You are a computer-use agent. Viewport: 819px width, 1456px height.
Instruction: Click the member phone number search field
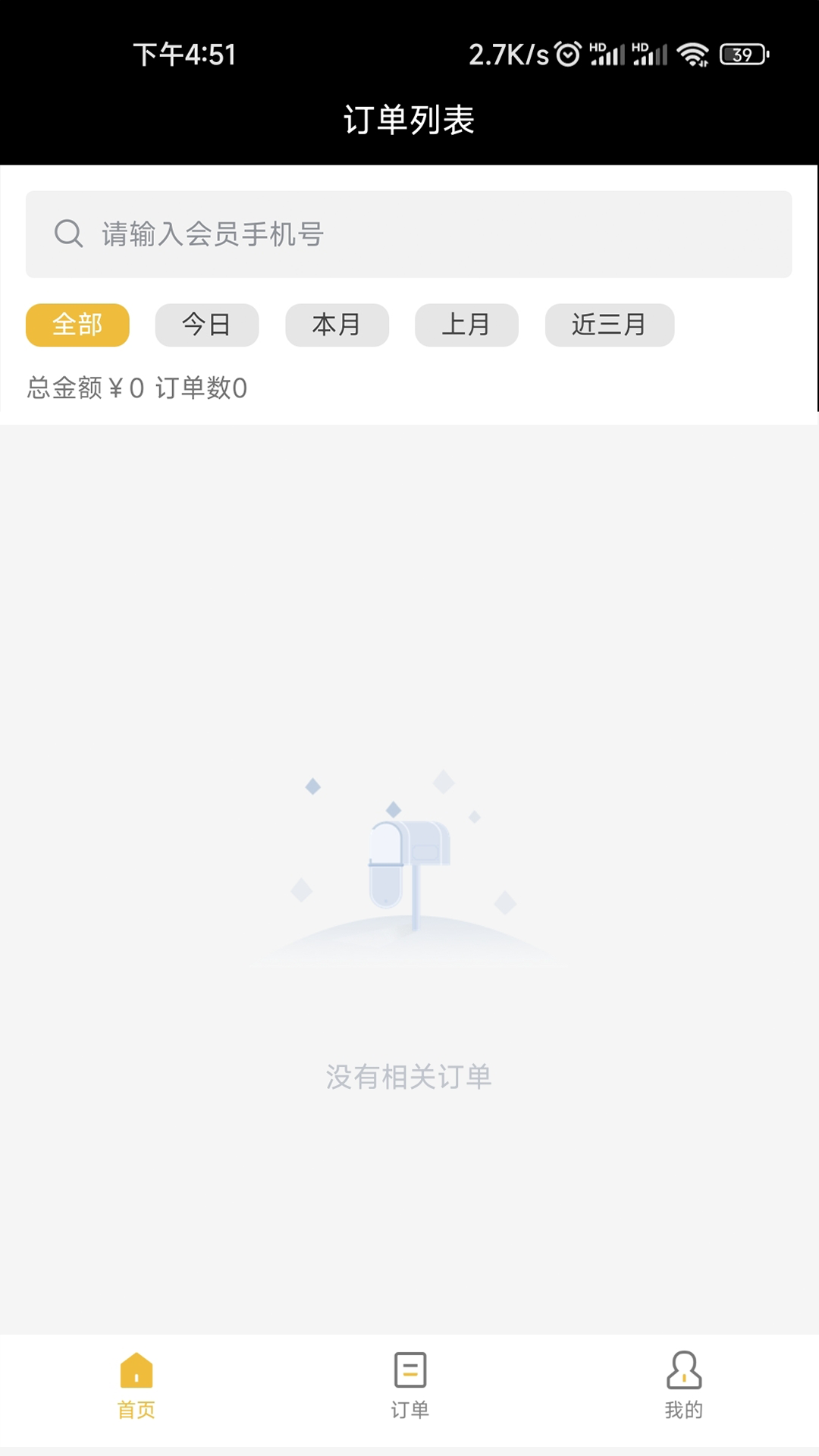coord(409,234)
